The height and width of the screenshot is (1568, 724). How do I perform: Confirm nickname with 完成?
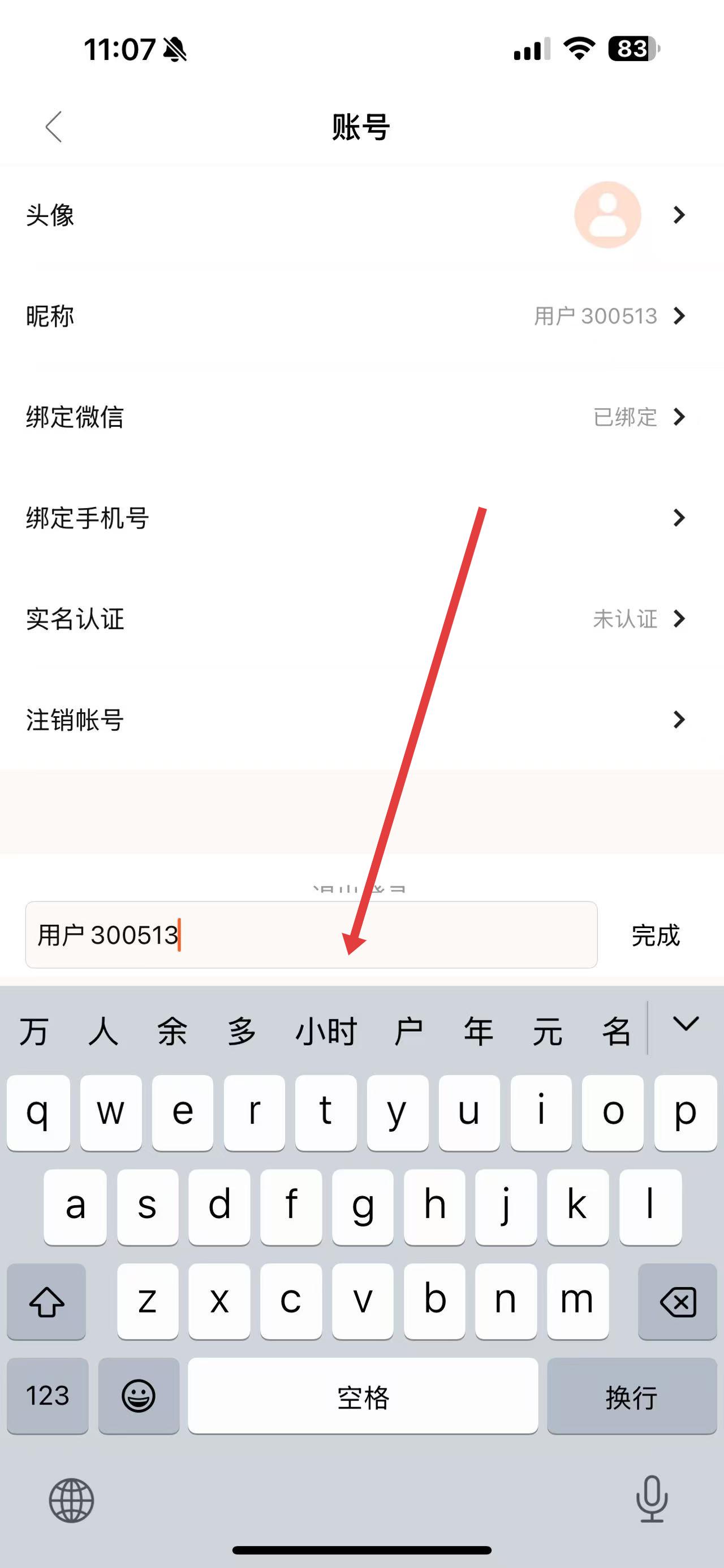click(x=655, y=935)
